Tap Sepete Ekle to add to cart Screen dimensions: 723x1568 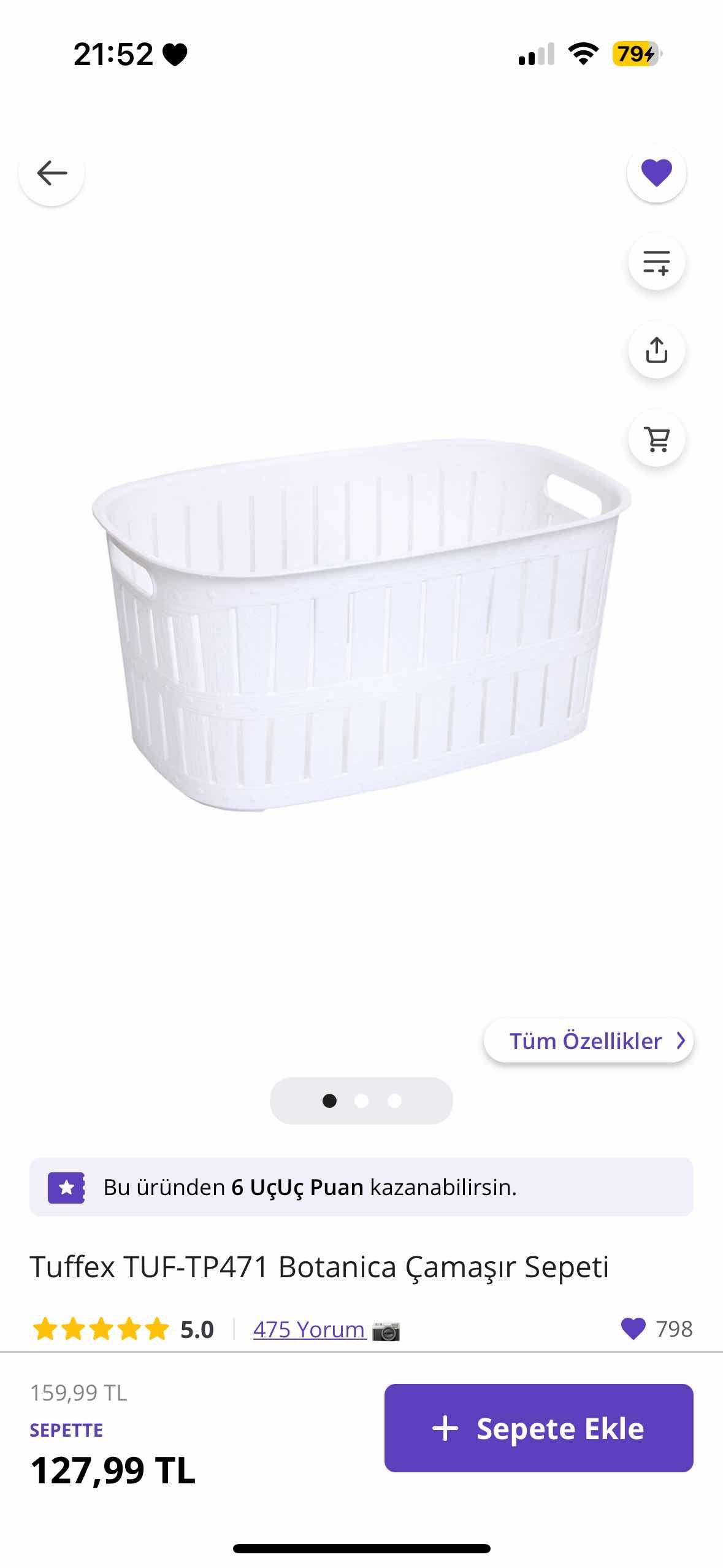tap(538, 1428)
